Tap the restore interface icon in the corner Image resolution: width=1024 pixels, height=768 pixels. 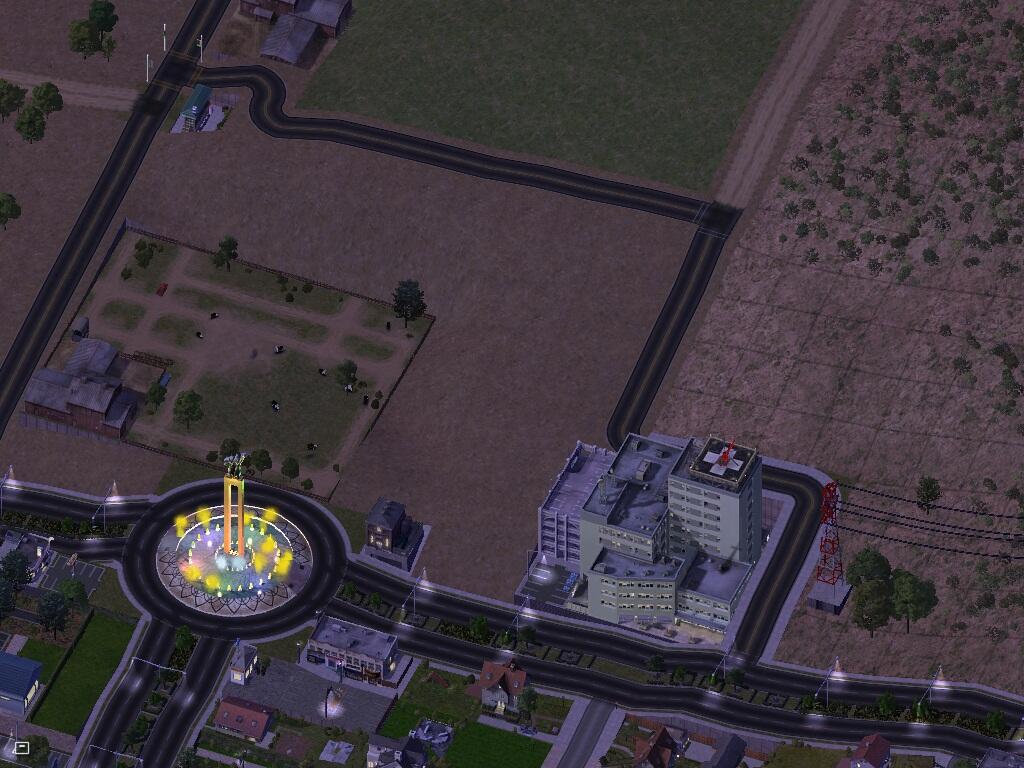[x=21, y=747]
